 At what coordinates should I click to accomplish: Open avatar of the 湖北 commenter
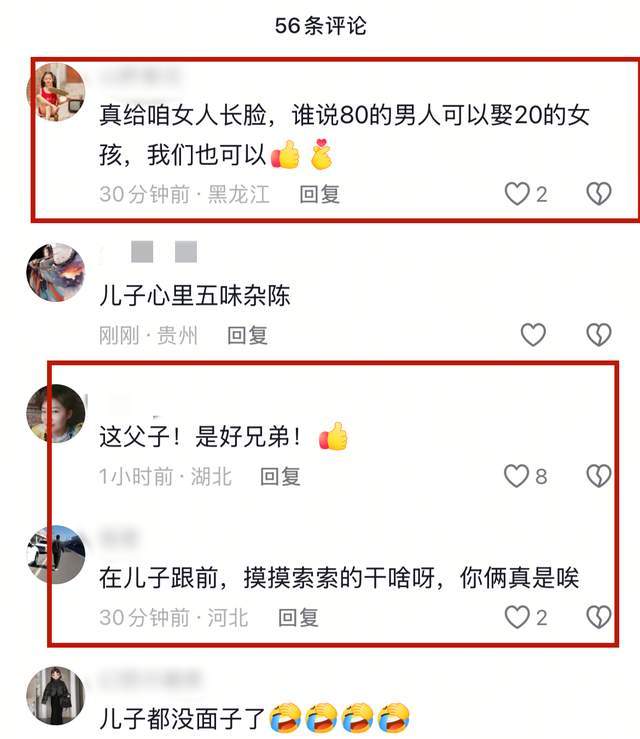click(56, 413)
